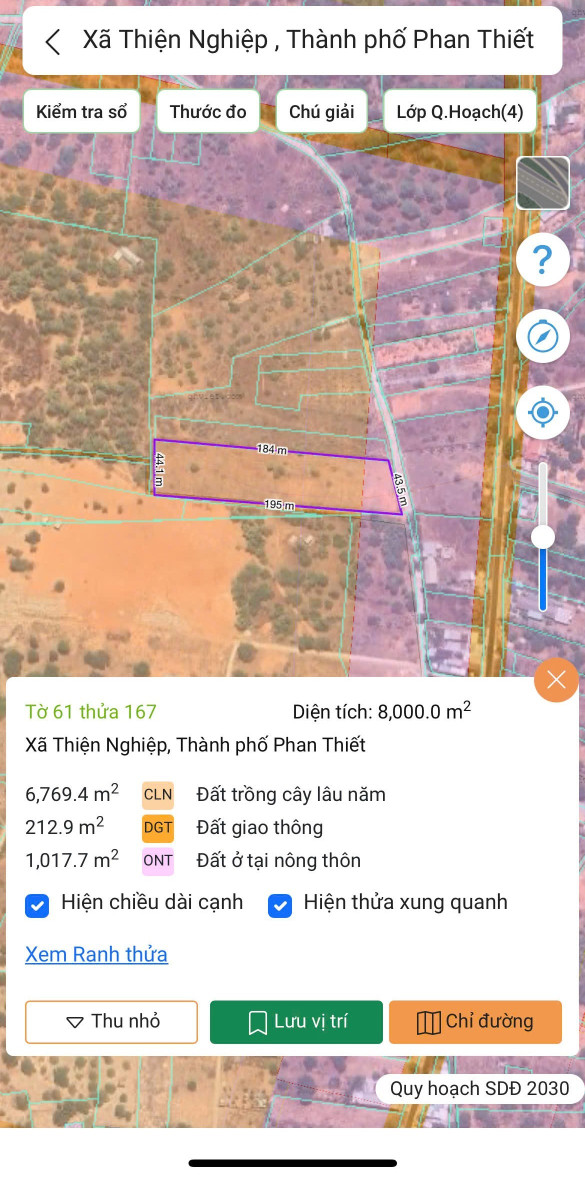This screenshot has width=585, height=1179.
Task: Open Kiểm tra sổ
Action: tap(81, 112)
